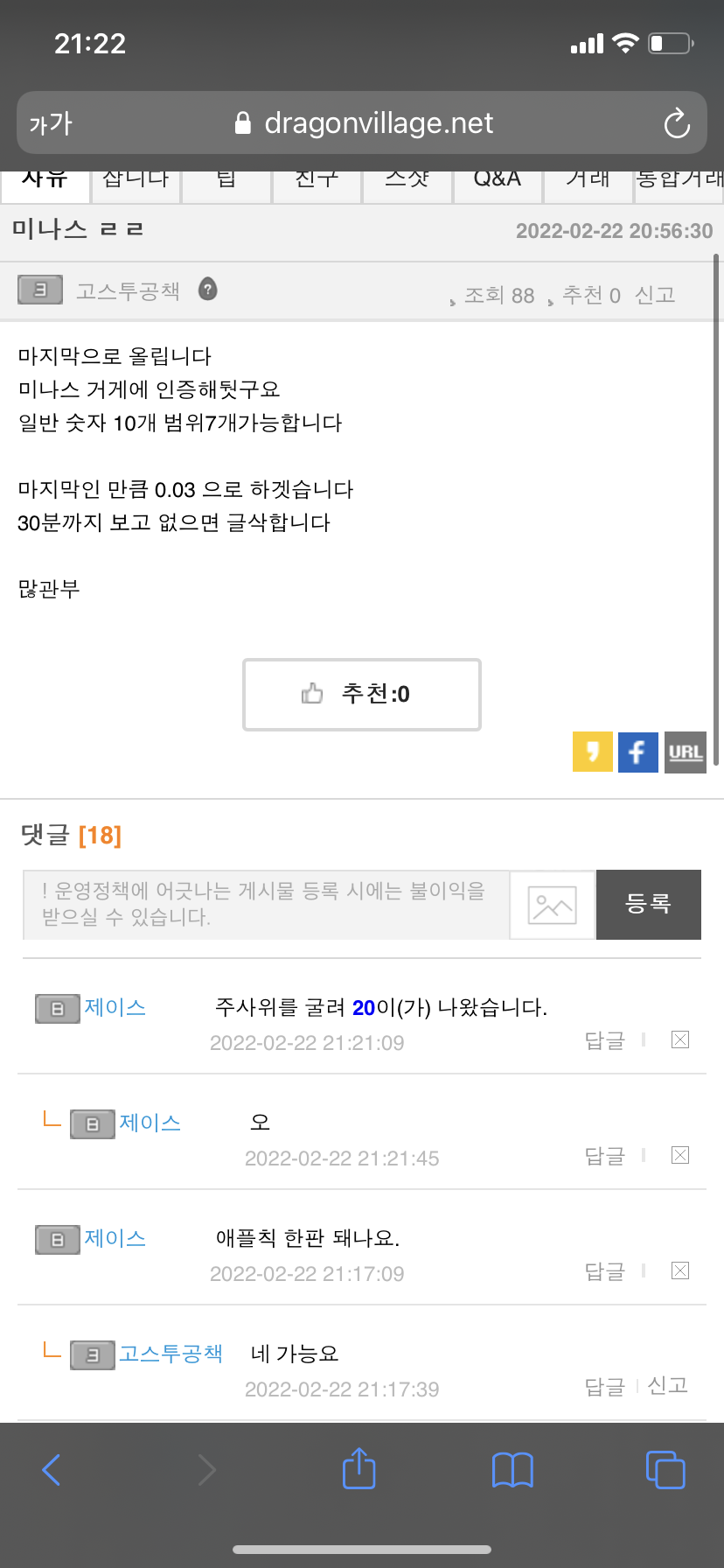
Task: Submit the comment with 등록
Action: click(x=648, y=905)
